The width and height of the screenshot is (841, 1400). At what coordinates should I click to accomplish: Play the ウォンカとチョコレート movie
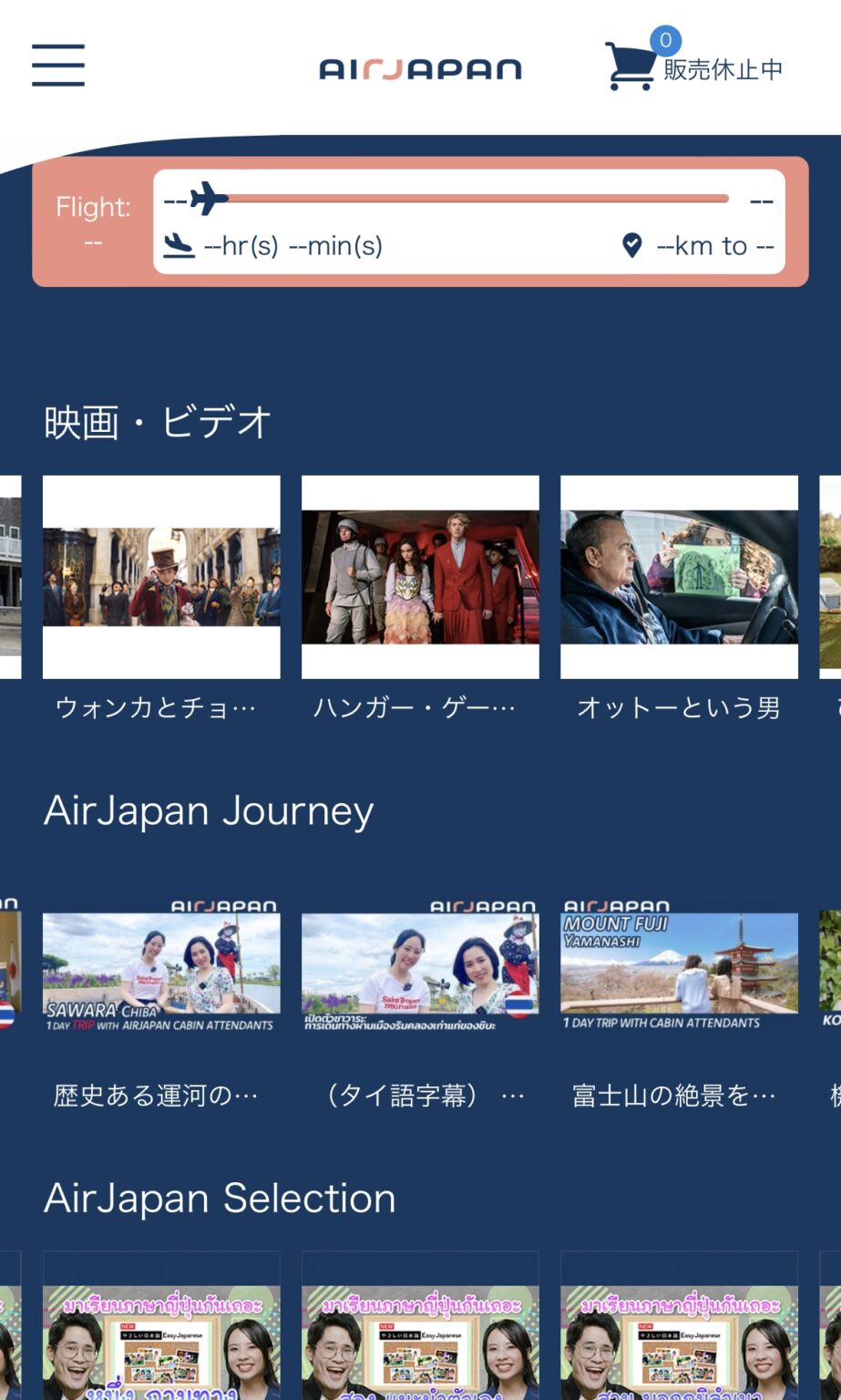(159, 575)
